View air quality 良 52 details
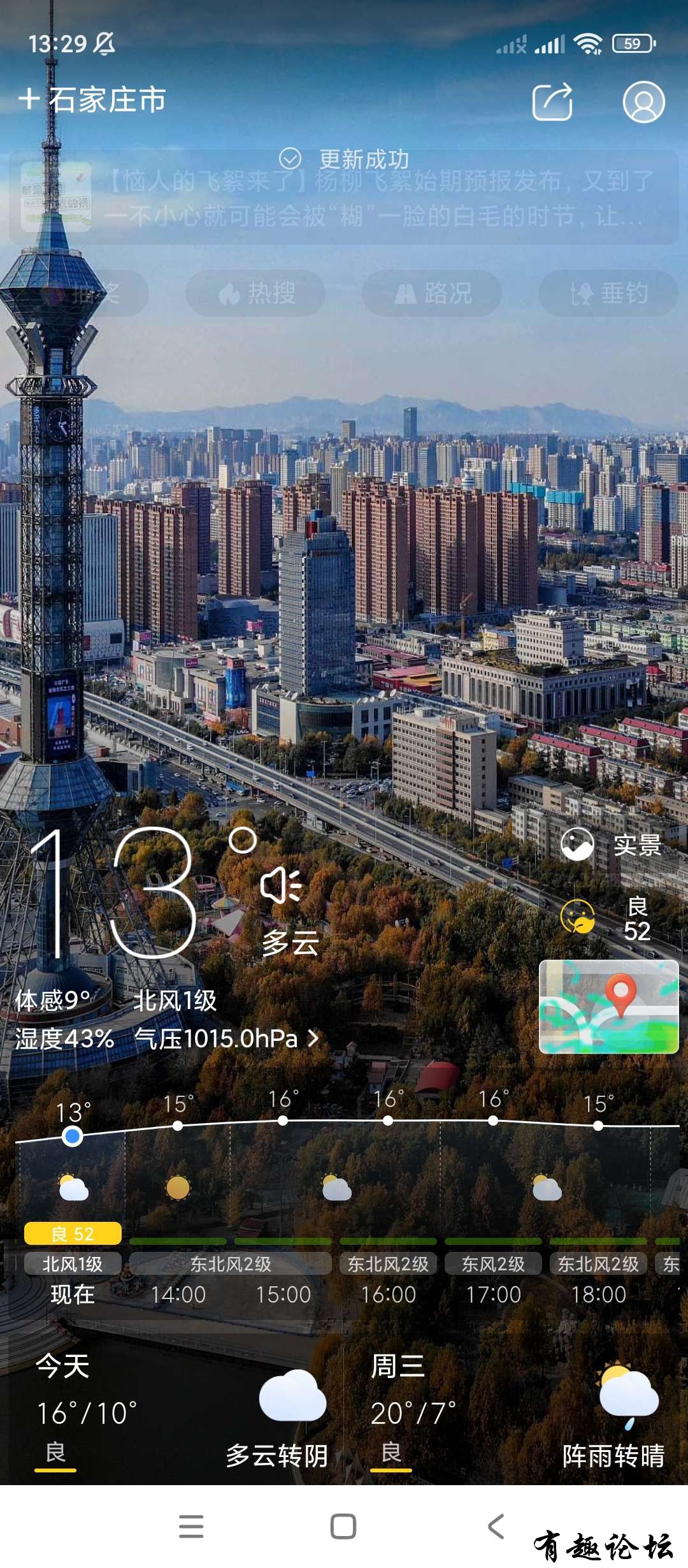The height and width of the screenshot is (1568, 688). coord(608,918)
